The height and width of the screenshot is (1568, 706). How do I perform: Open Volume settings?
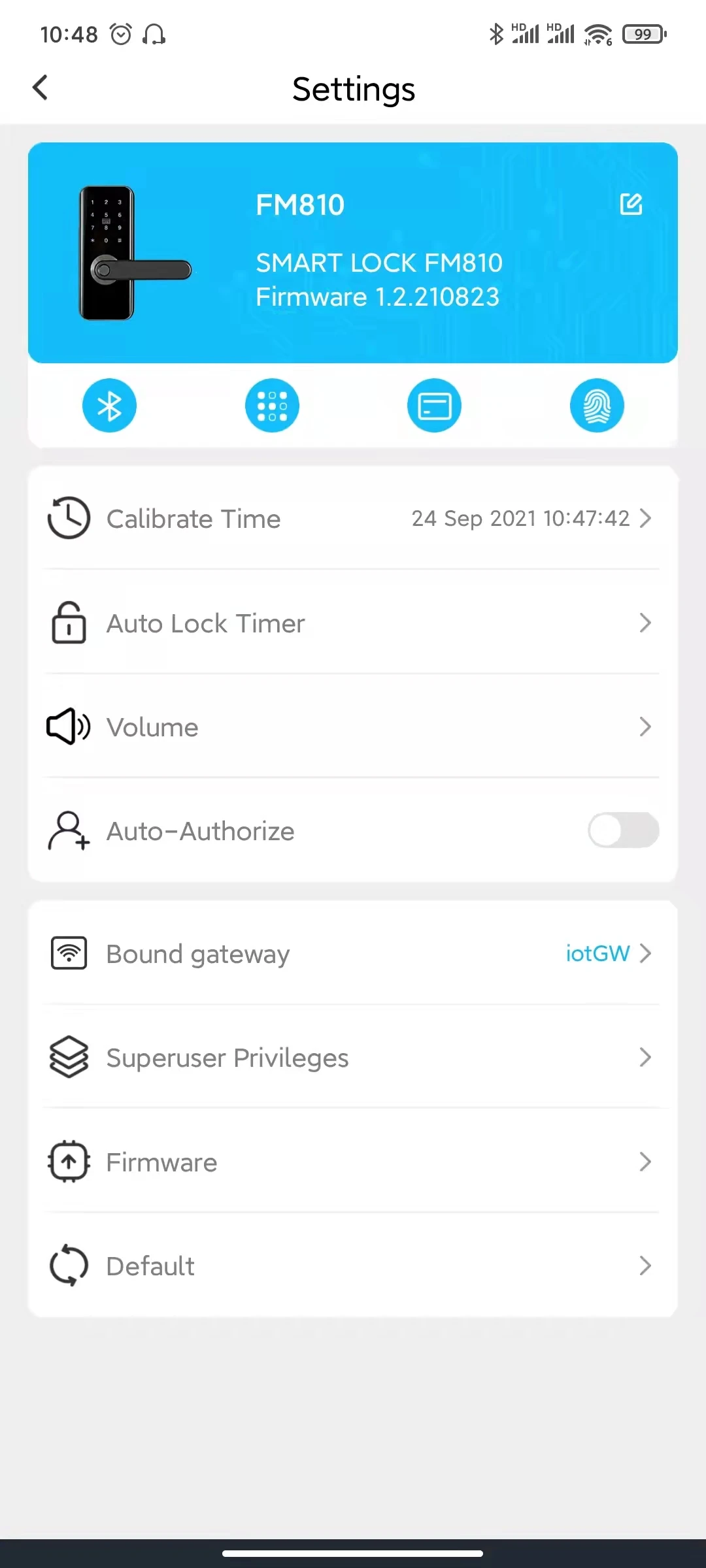pos(353,727)
